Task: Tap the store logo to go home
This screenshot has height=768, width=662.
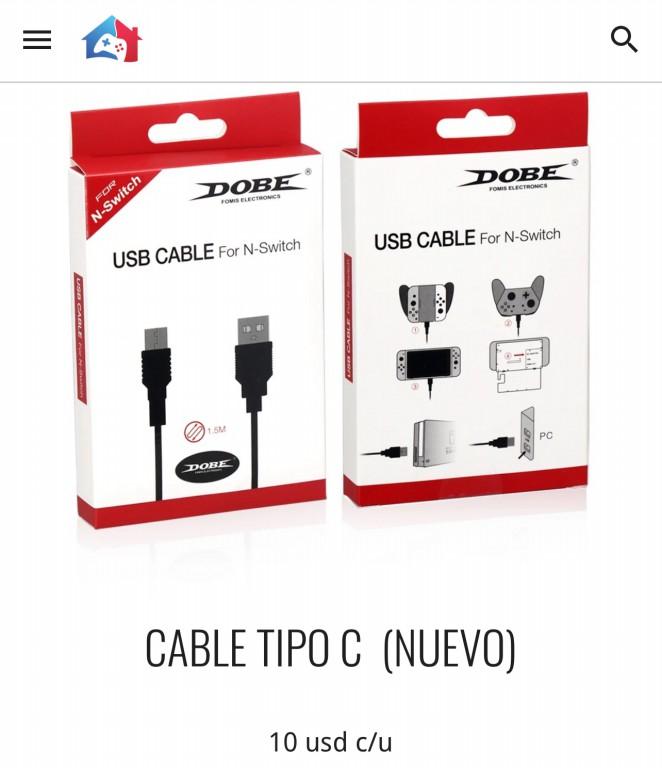Action: point(112,40)
